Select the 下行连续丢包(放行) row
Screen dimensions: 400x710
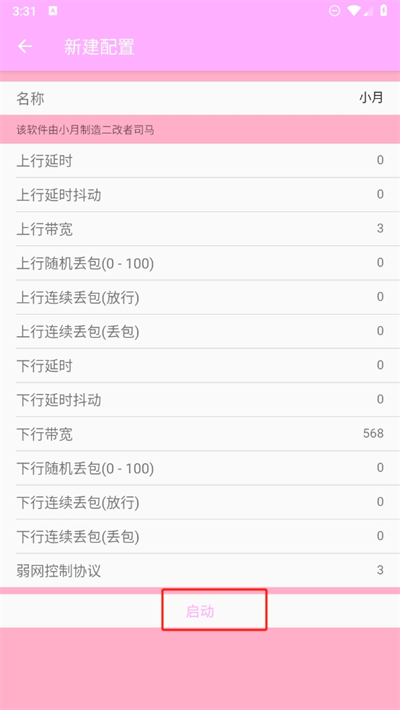[200, 502]
